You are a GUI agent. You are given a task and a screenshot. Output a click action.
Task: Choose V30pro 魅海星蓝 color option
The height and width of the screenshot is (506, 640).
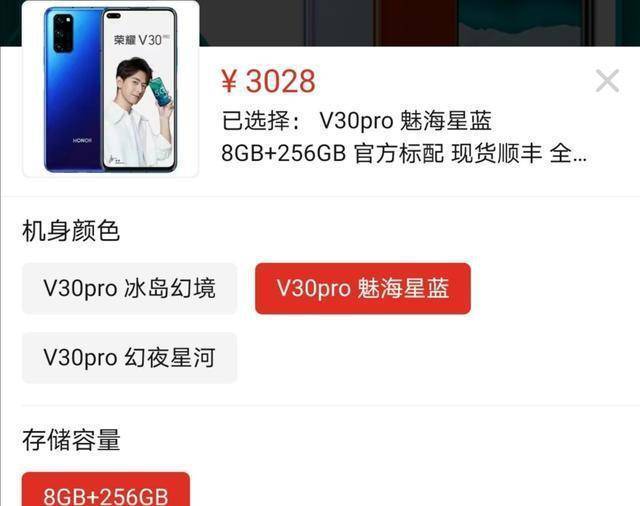(362, 289)
